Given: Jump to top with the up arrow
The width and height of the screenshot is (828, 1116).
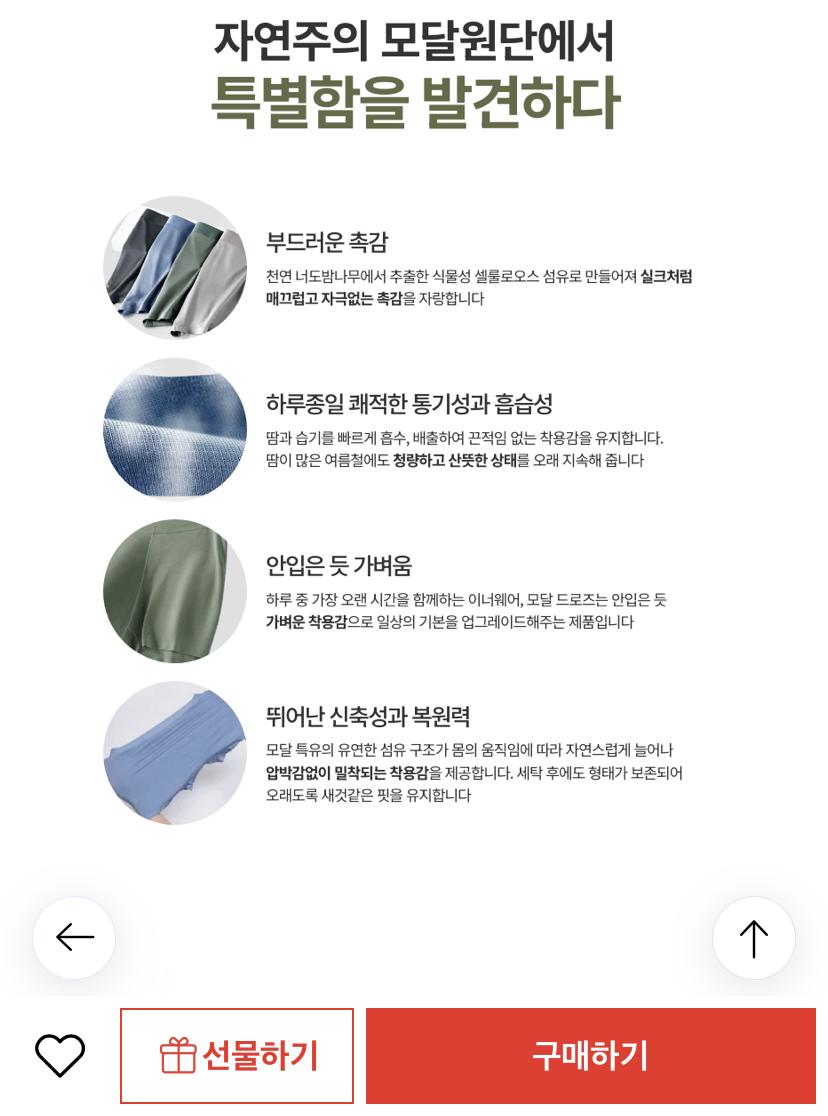Looking at the screenshot, I should (753, 938).
